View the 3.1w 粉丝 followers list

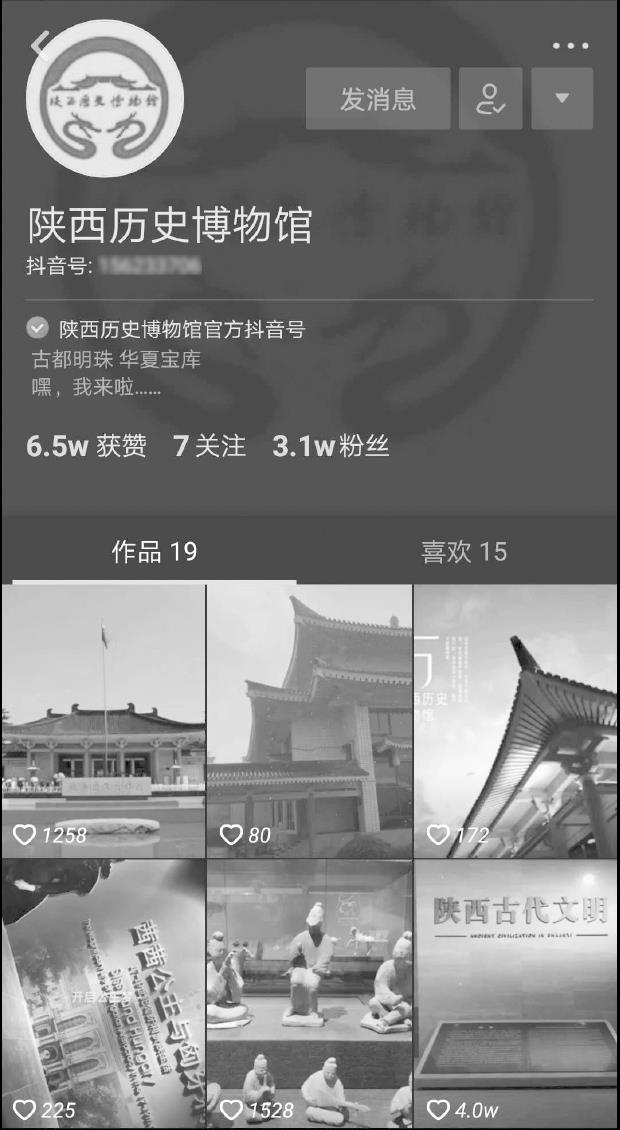(x=330, y=446)
